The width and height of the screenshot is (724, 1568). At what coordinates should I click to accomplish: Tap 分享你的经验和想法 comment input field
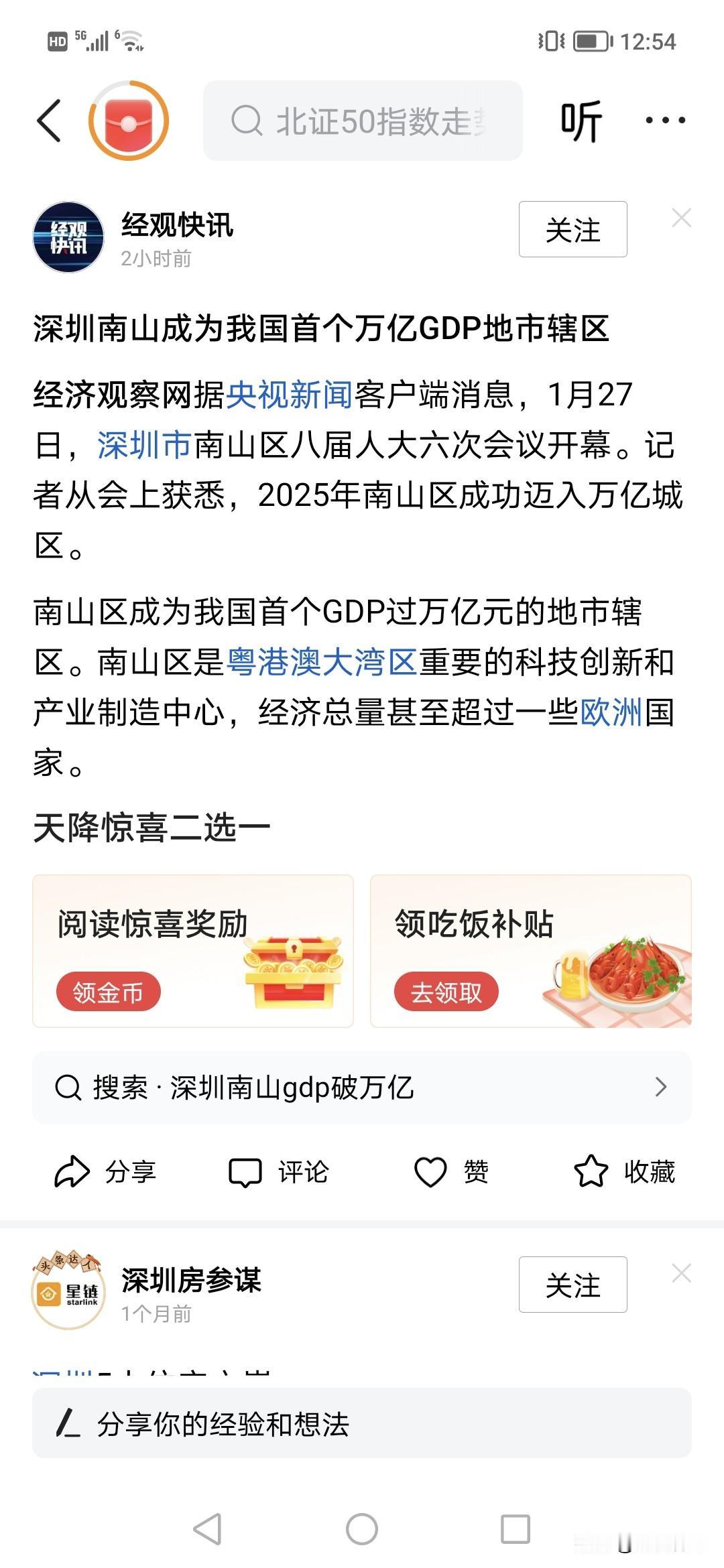point(362,1423)
